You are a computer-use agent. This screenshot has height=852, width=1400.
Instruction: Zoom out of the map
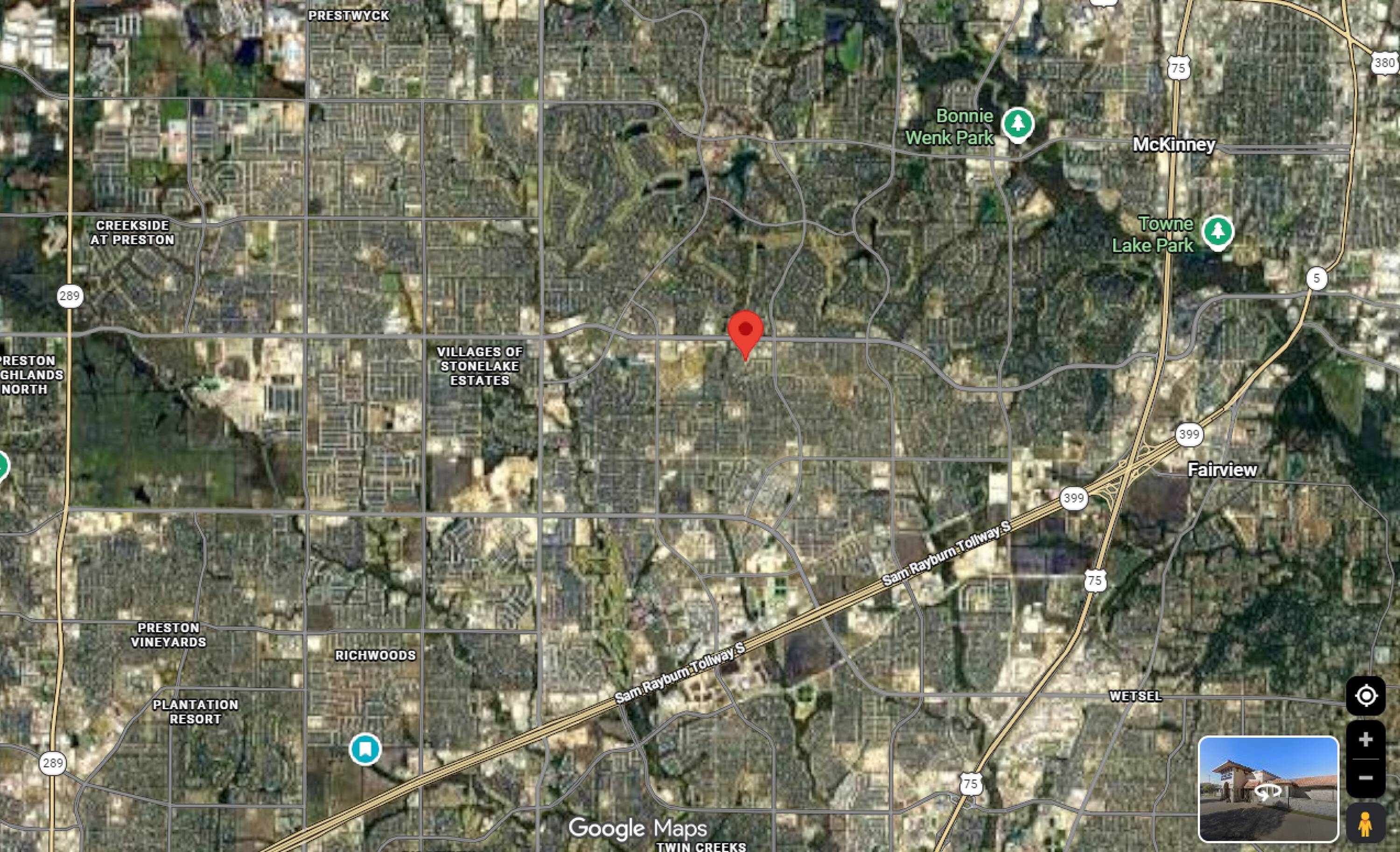[x=1365, y=778]
